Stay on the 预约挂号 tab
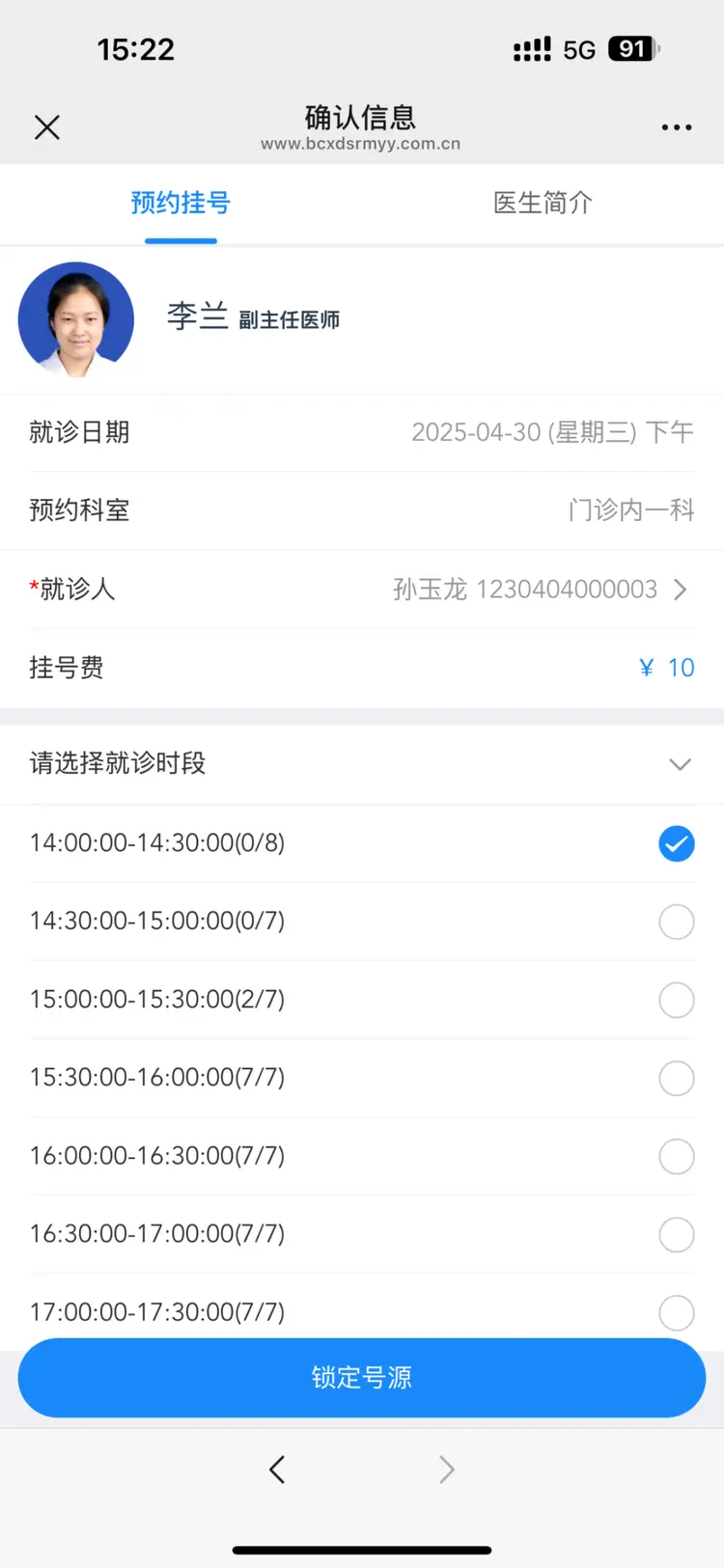Viewport: 724px width, 1568px height. point(181,204)
